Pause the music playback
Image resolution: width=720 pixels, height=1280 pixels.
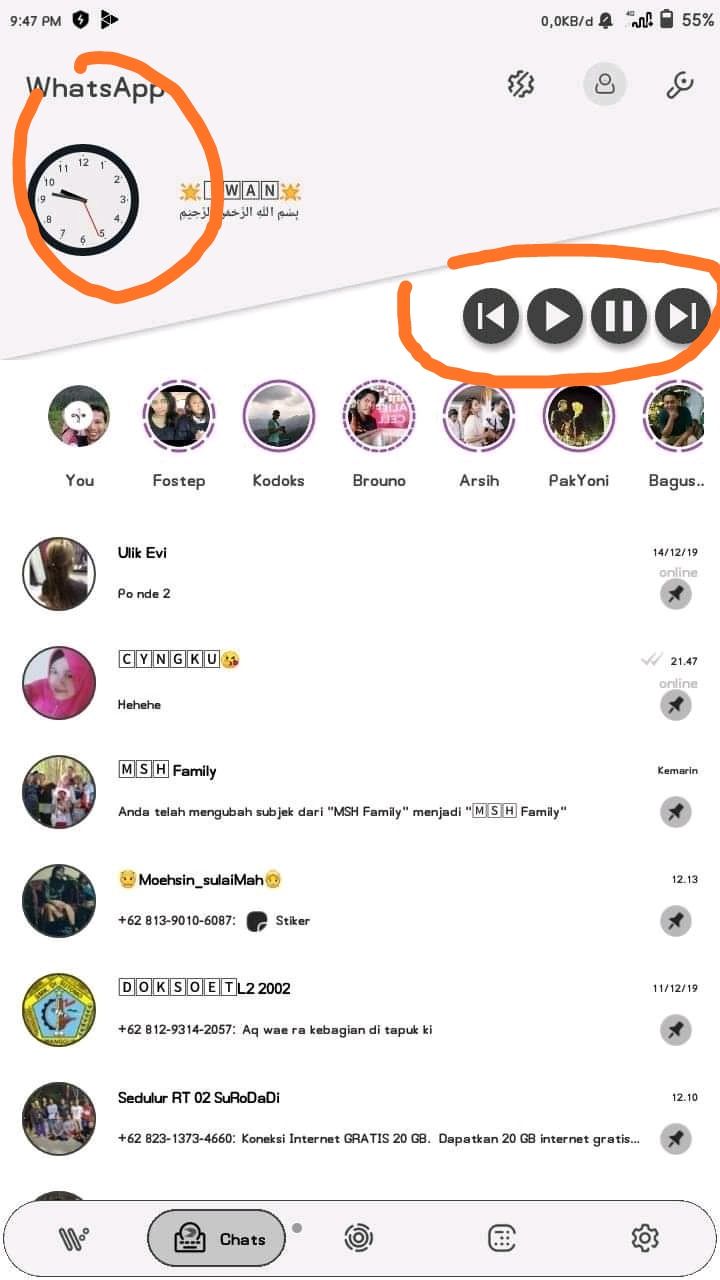[x=619, y=316]
